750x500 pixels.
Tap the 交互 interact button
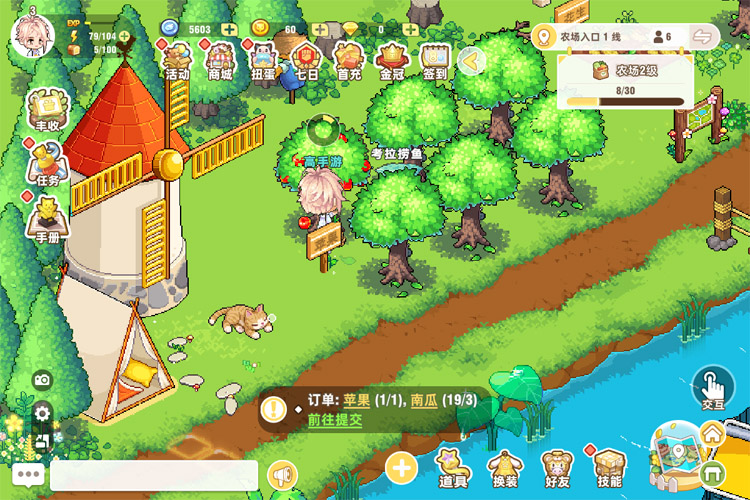click(x=712, y=387)
